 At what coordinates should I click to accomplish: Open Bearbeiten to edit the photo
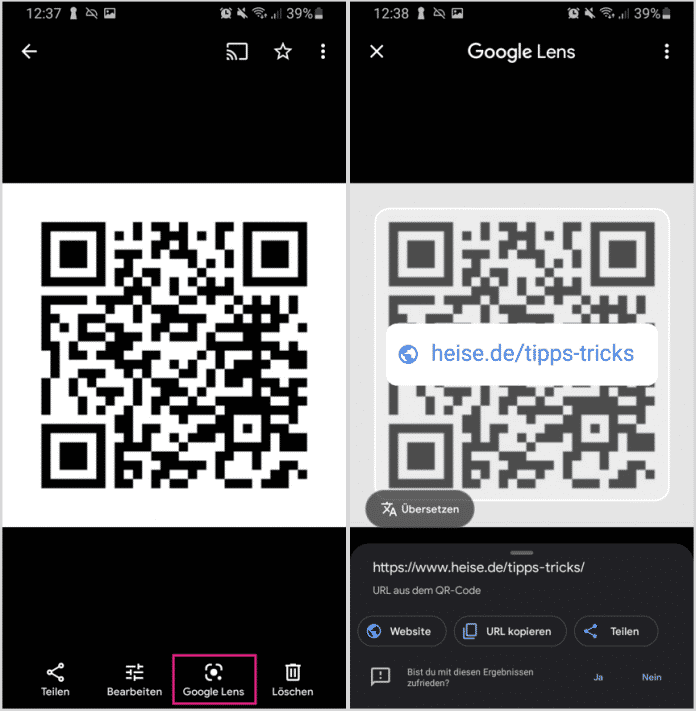pyautogui.click(x=134, y=679)
